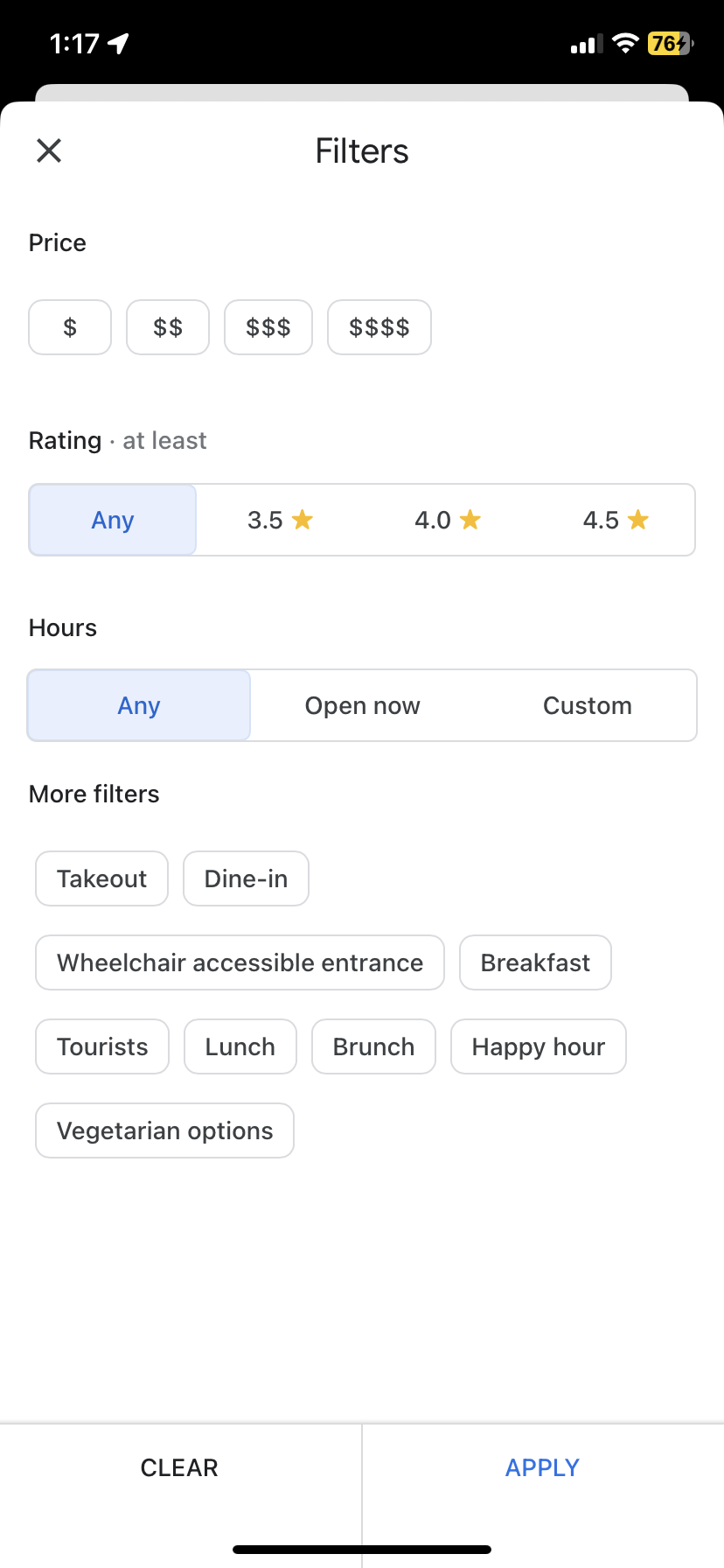
Task: Choose Custom hours
Action: tap(588, 705)
